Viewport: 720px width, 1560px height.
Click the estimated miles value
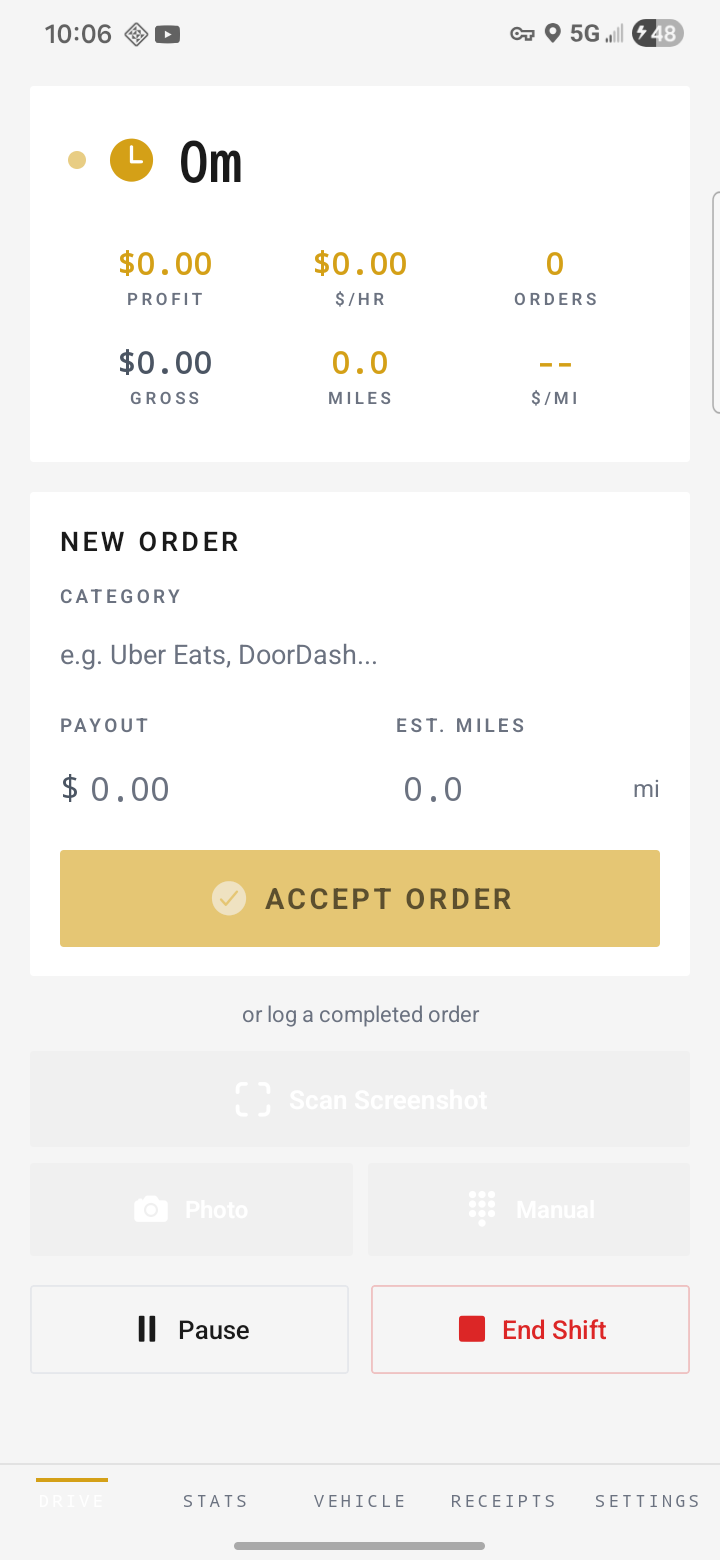coord(433,788)
